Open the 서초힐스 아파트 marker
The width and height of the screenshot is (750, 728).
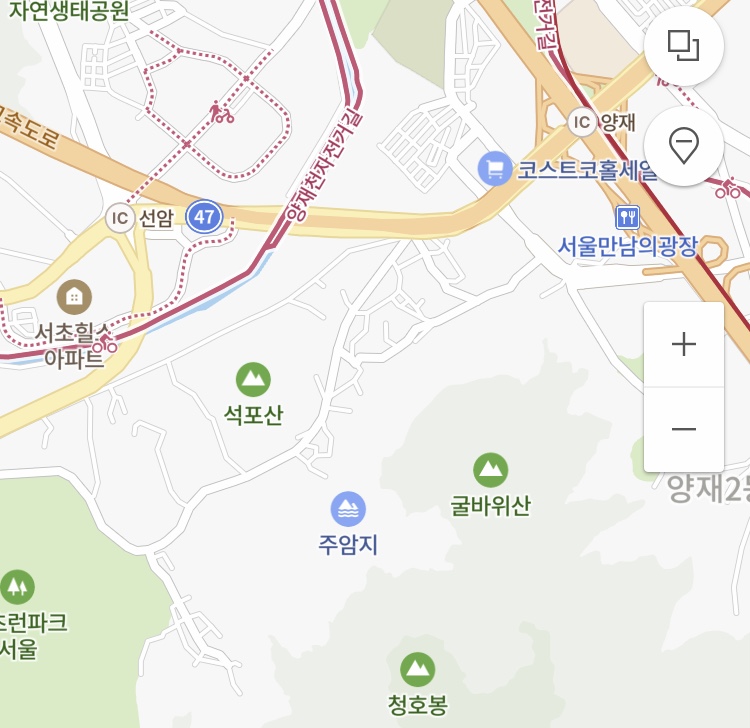pos(74,297)
